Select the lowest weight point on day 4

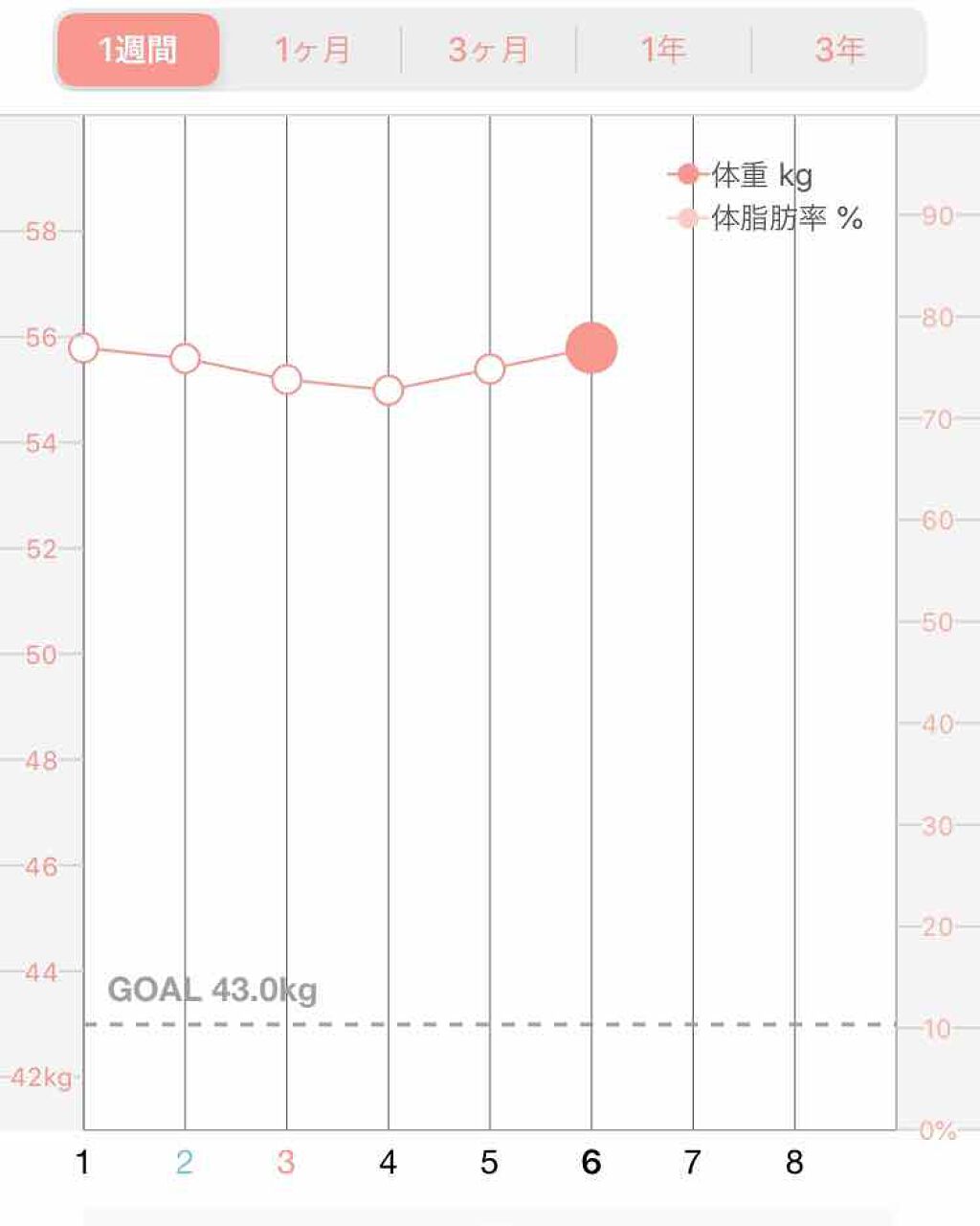click(x=388, y=390)
